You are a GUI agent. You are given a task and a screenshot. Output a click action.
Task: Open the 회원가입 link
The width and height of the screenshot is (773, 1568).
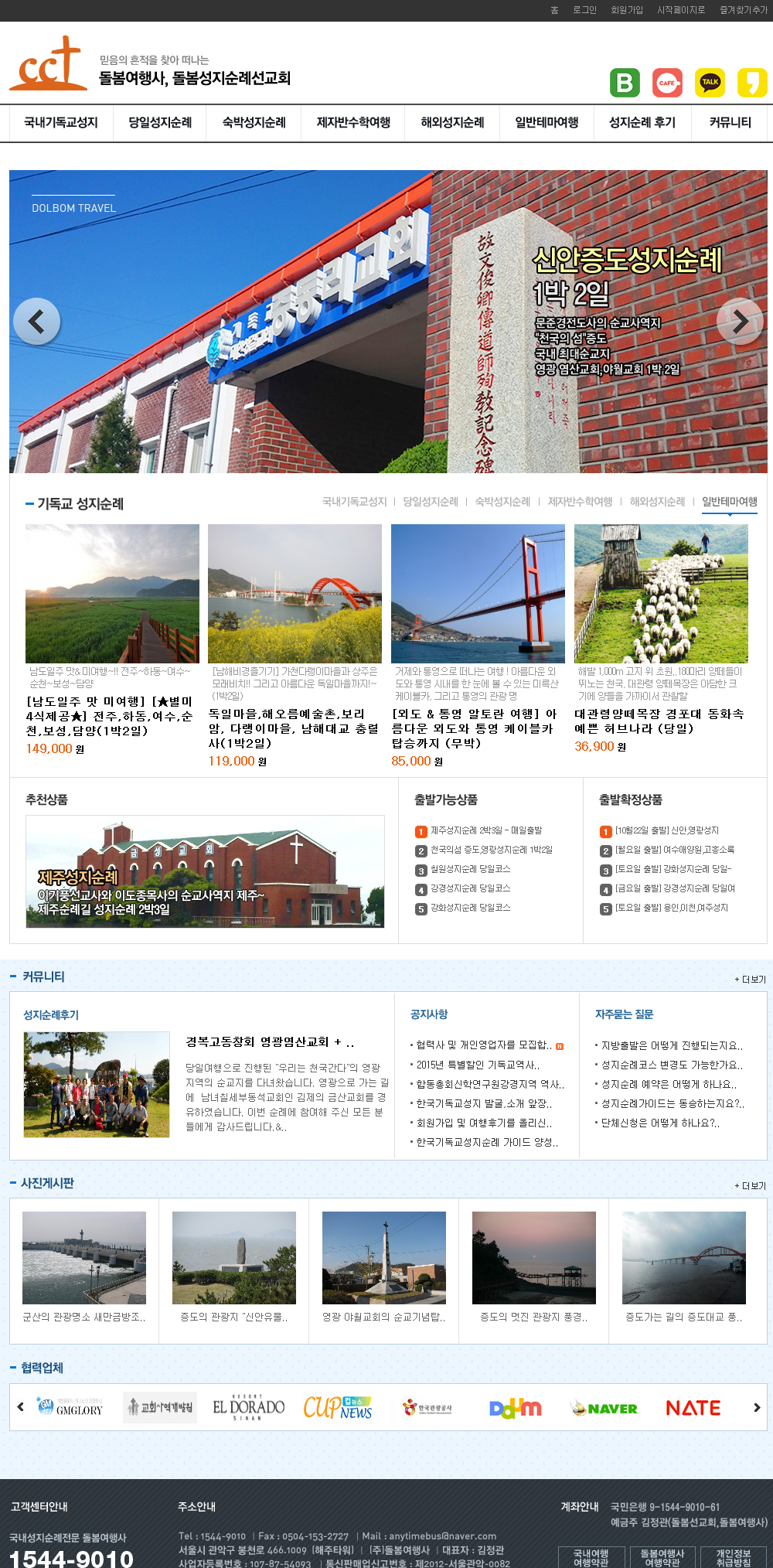point(626,10)
